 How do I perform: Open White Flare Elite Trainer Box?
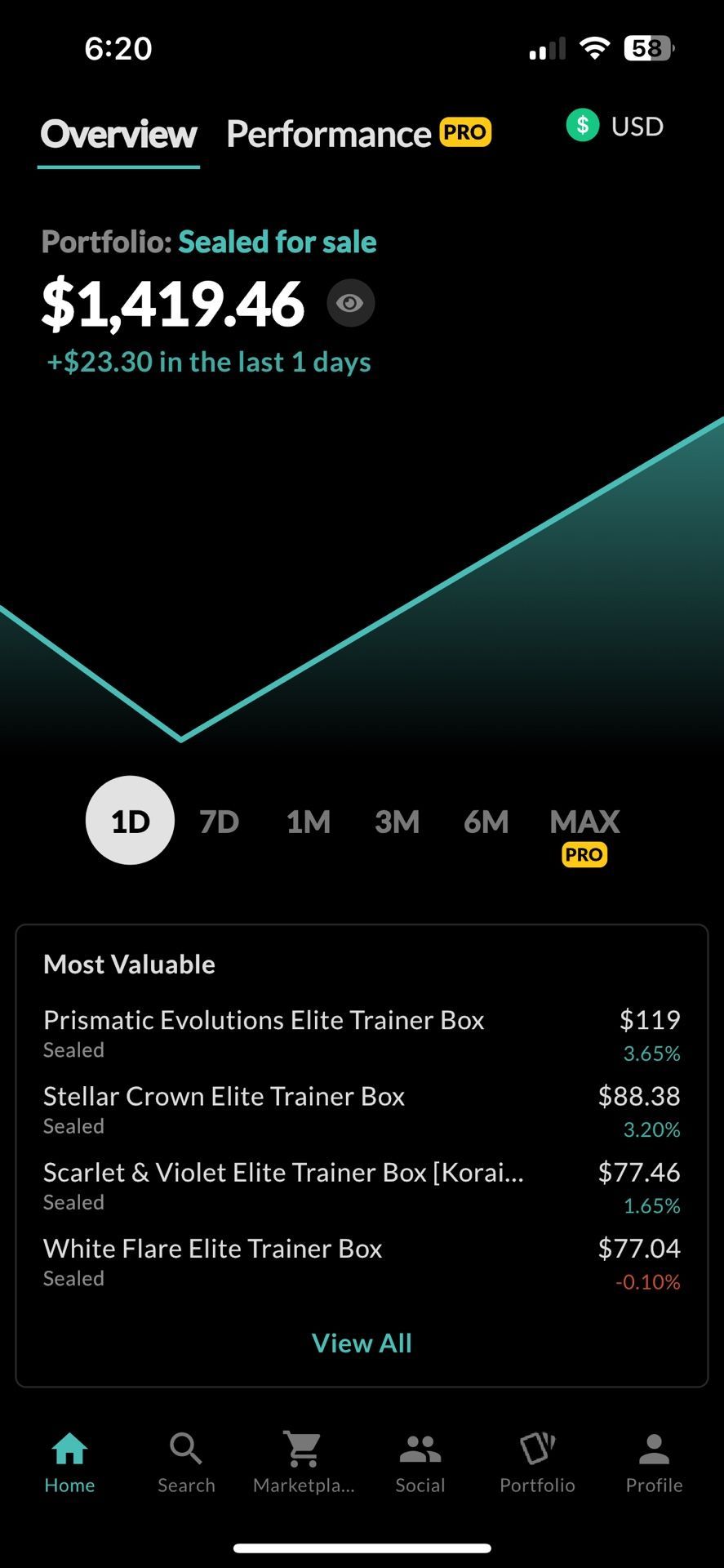(x=362, y=1262)
